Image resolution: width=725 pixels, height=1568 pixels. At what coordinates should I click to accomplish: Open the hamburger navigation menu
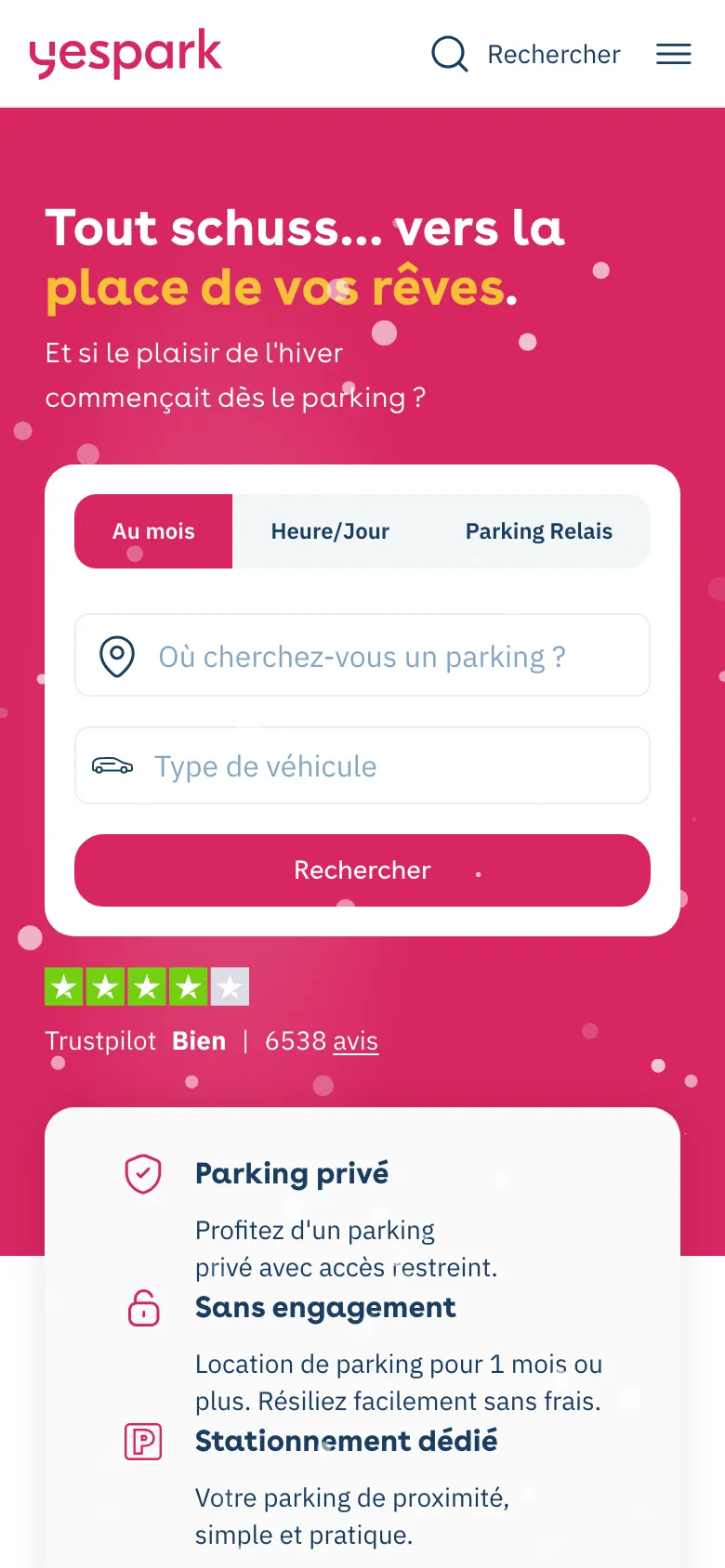(x=673, y=54)
